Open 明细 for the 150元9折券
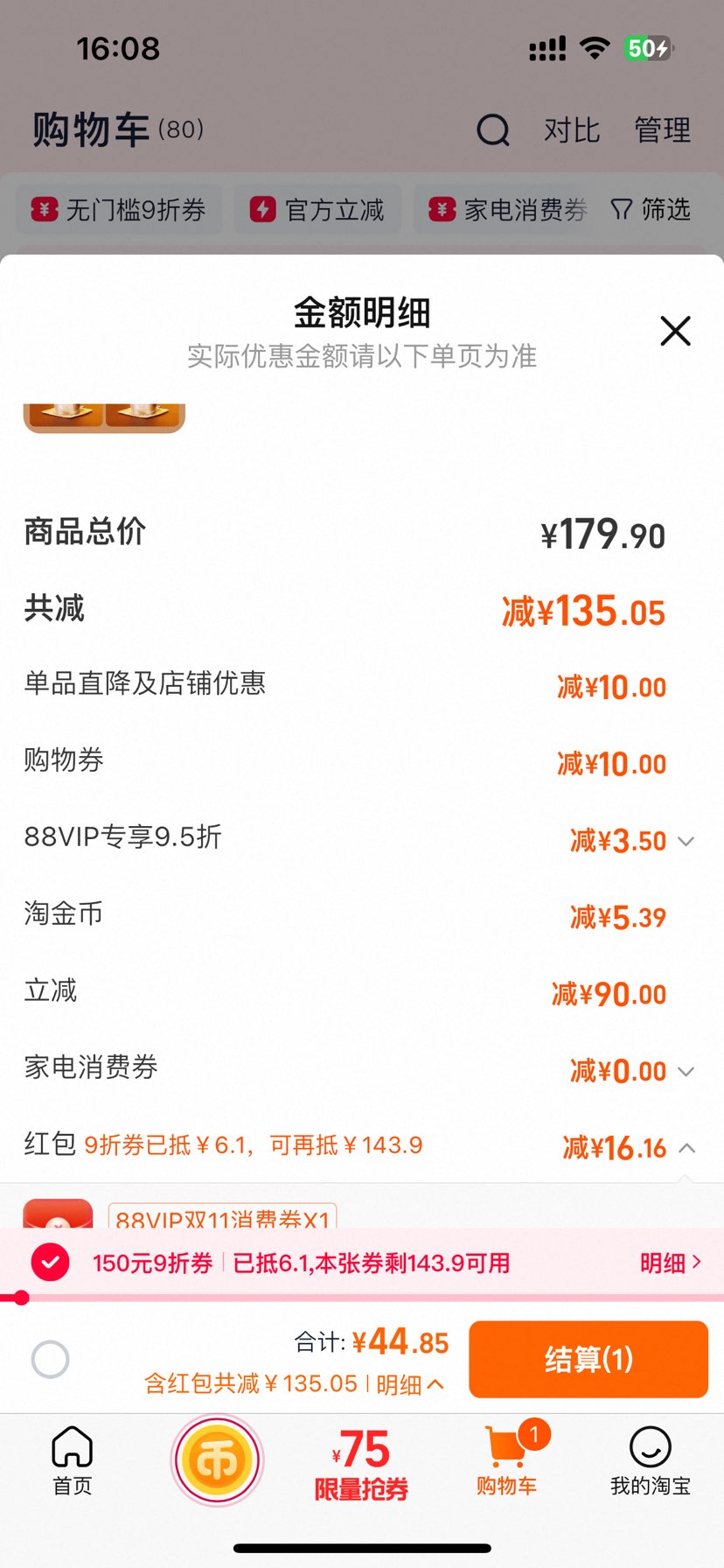The width and height of the screenshot is (724, 1568). click(x=670, y=1263)
